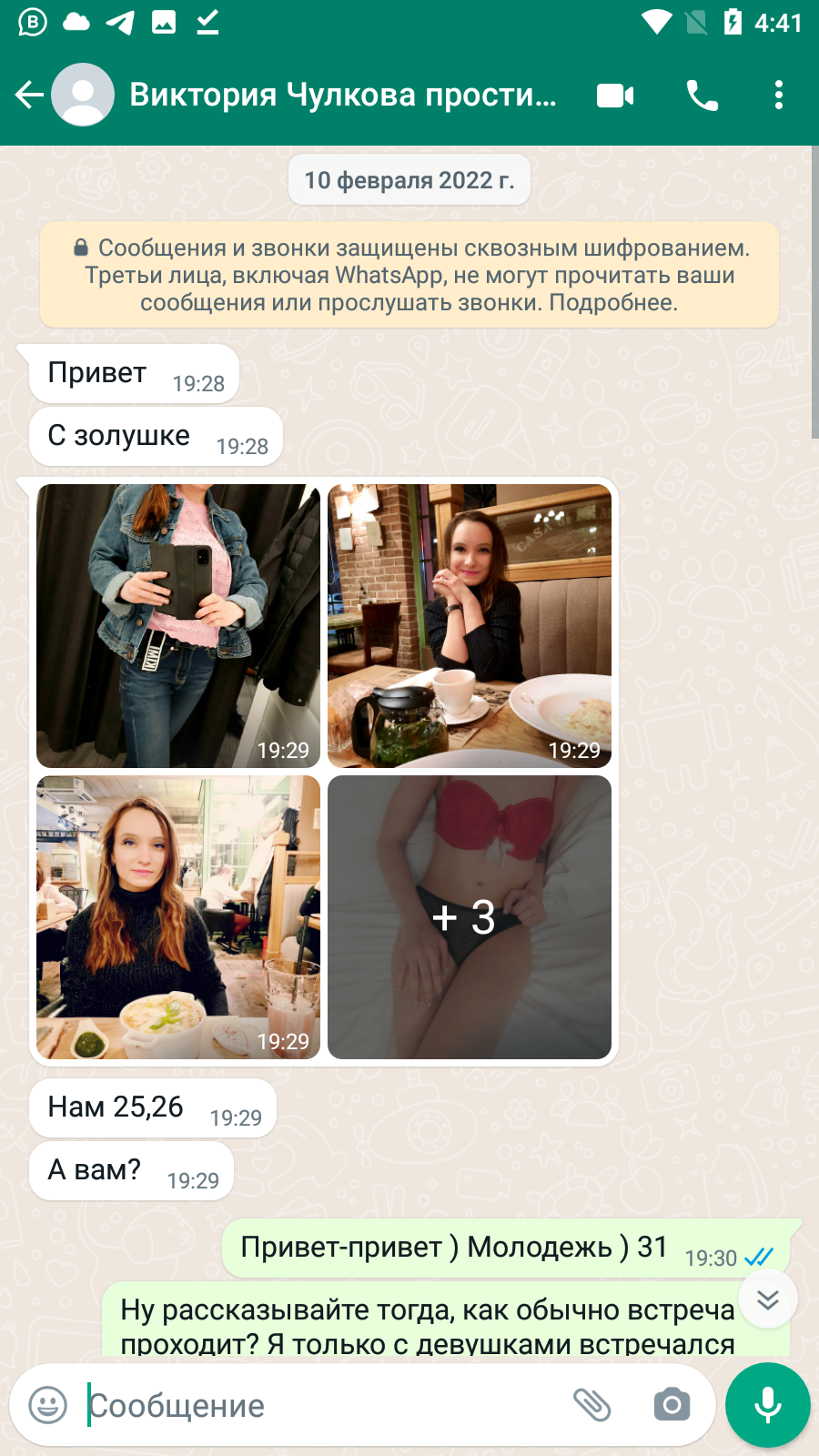Open the three-dot overflow menu
819x1456 pixels.
[x=779, y=95]
